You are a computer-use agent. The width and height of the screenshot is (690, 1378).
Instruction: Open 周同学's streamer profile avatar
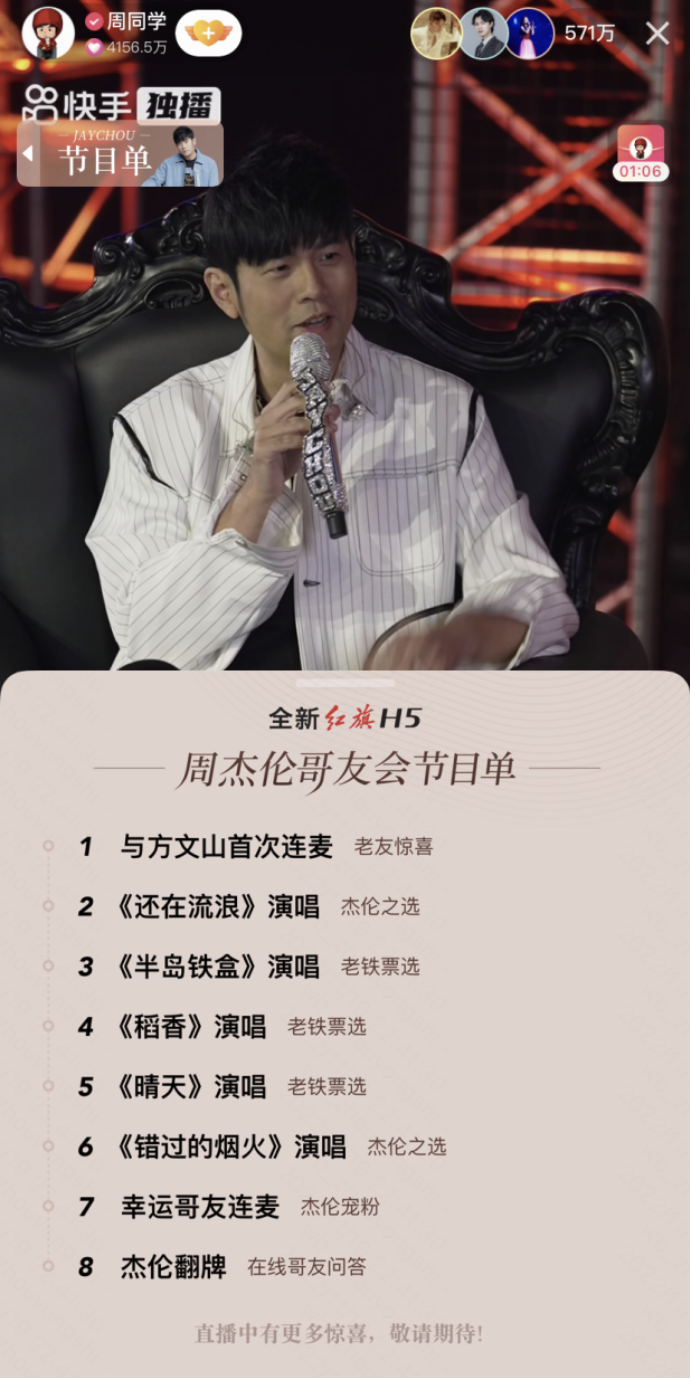click(48, 32)
